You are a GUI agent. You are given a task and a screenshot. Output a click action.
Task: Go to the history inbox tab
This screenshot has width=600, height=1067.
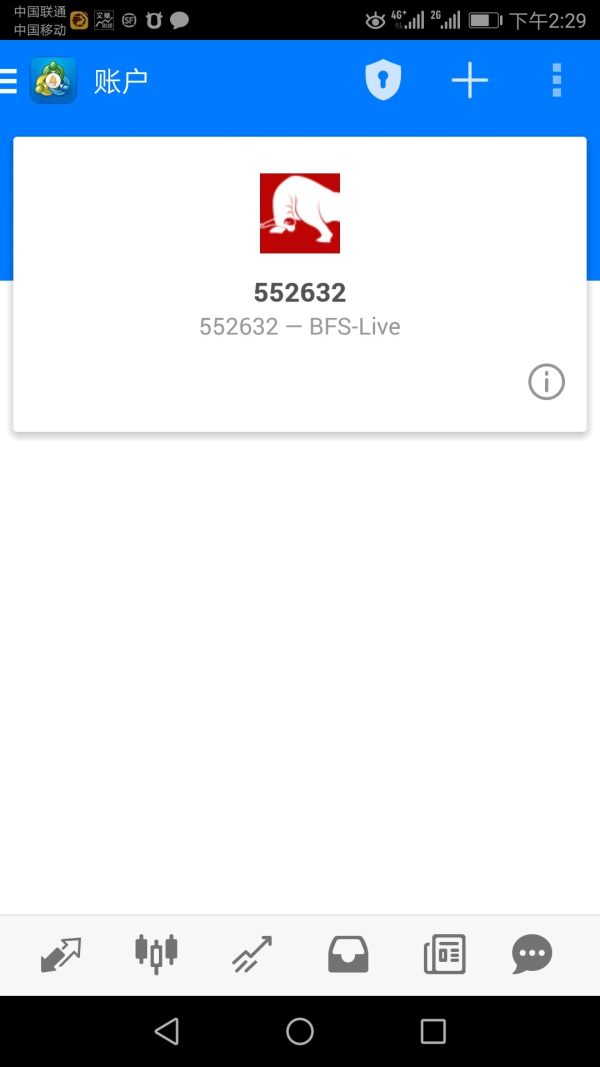tap(348, 954)
